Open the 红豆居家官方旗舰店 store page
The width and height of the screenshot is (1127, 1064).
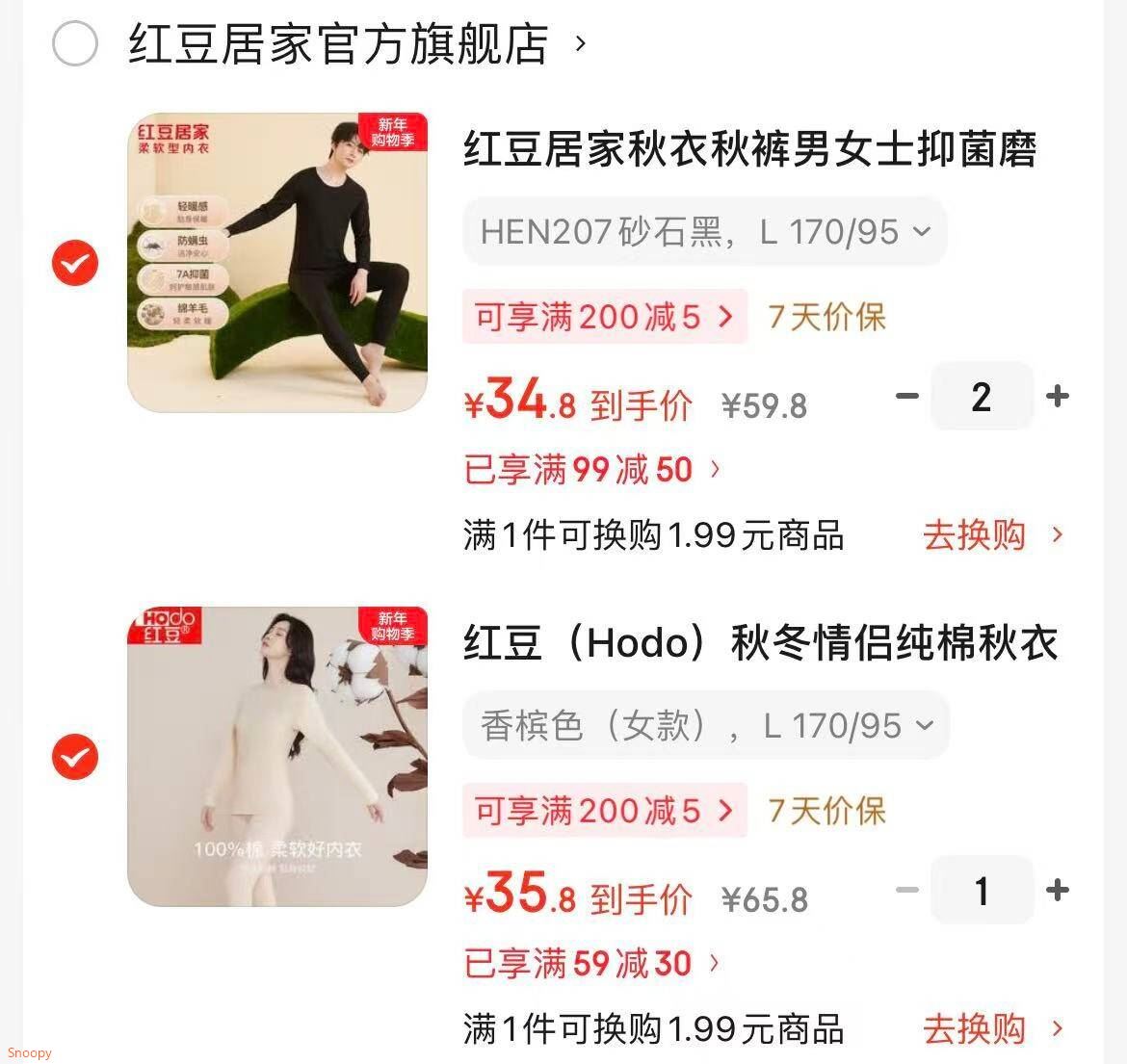coord(339,44)
